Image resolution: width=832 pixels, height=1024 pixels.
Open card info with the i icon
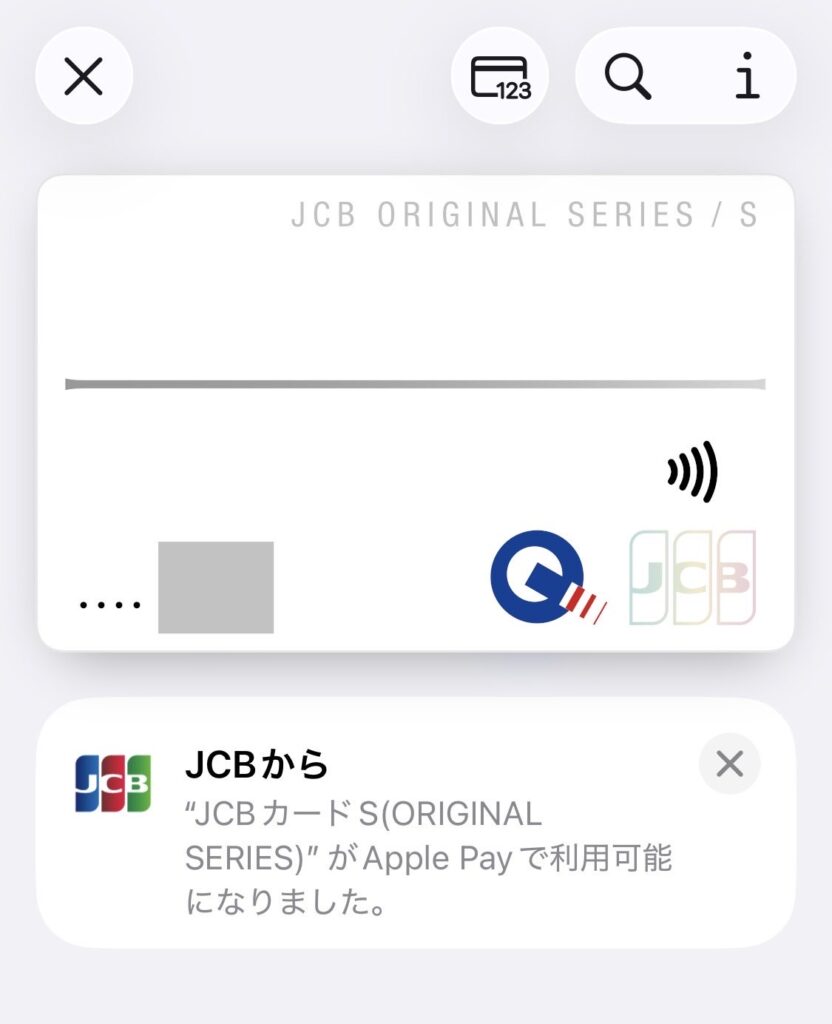746,76
